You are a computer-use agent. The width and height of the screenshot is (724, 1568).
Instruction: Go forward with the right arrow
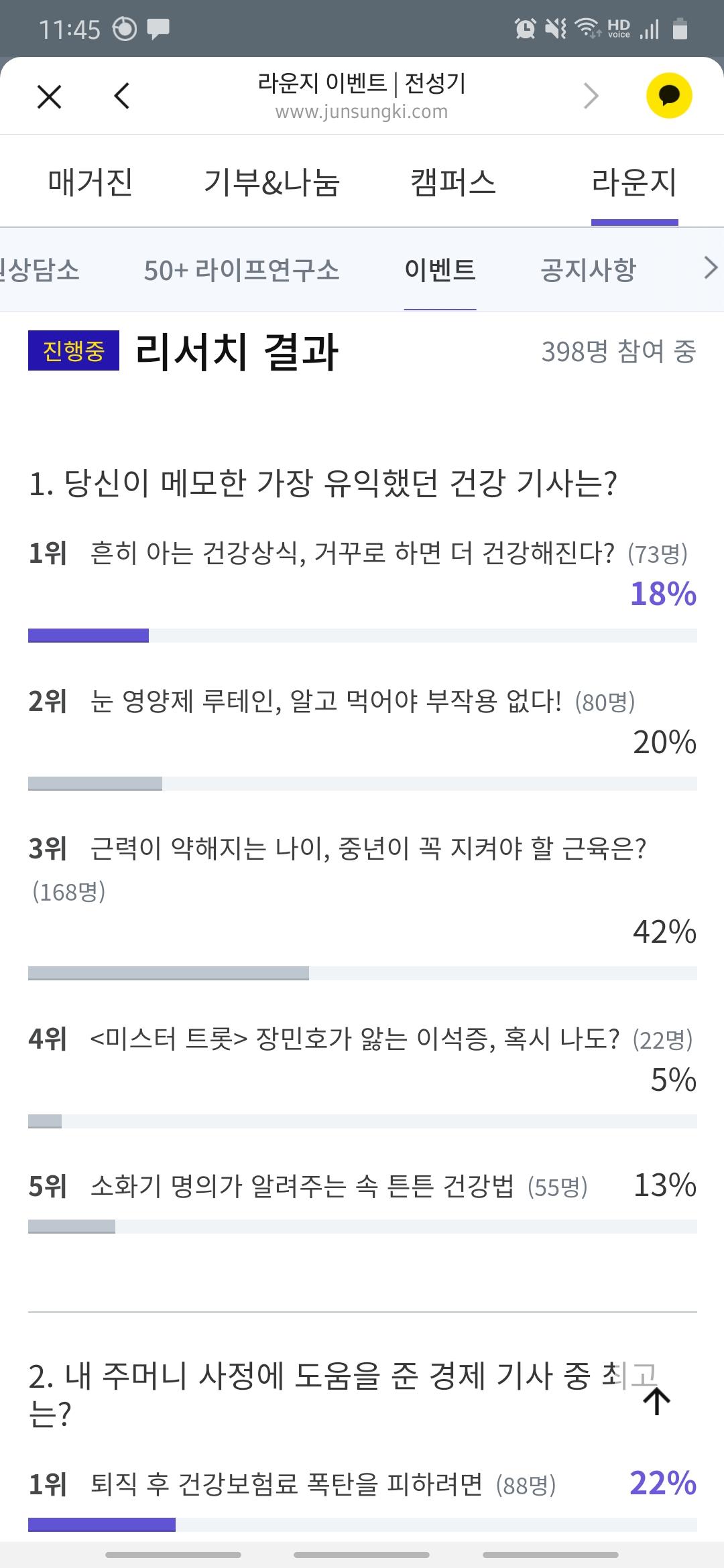coord(591,96)
